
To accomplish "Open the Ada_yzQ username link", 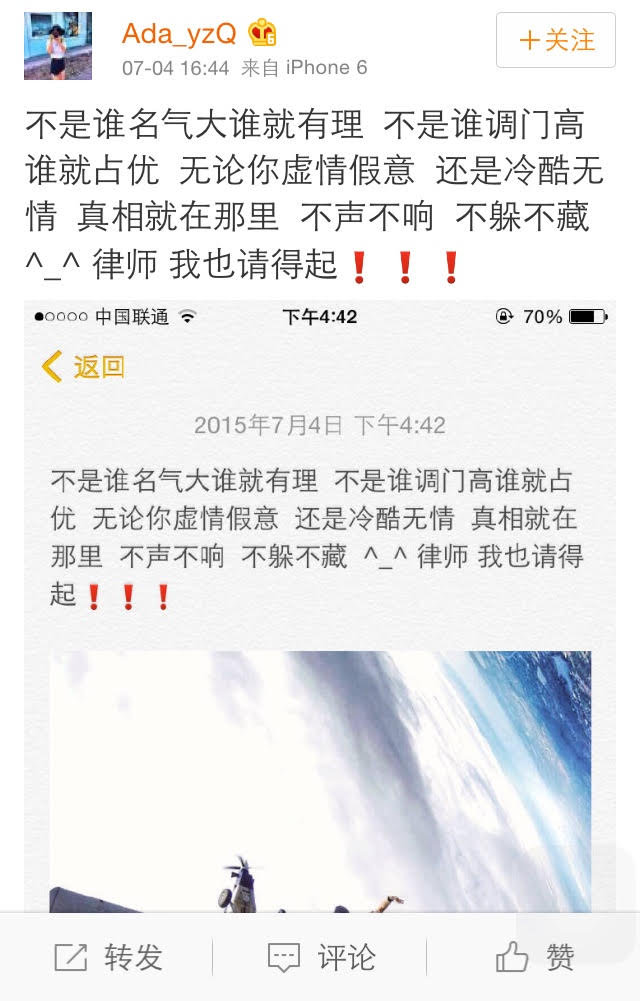I will [x=179, y=33].
